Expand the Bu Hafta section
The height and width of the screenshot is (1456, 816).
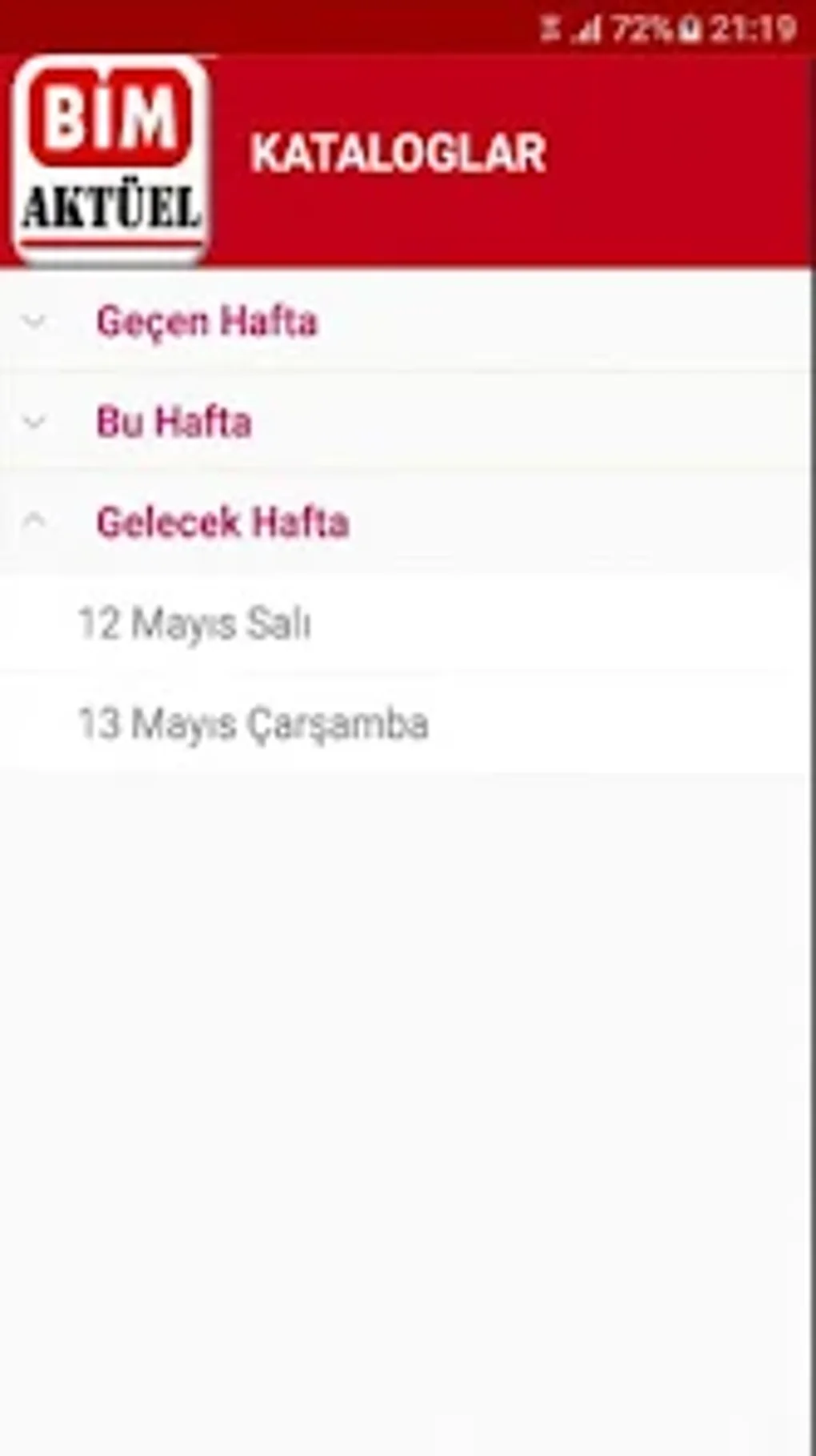(406, 421)
